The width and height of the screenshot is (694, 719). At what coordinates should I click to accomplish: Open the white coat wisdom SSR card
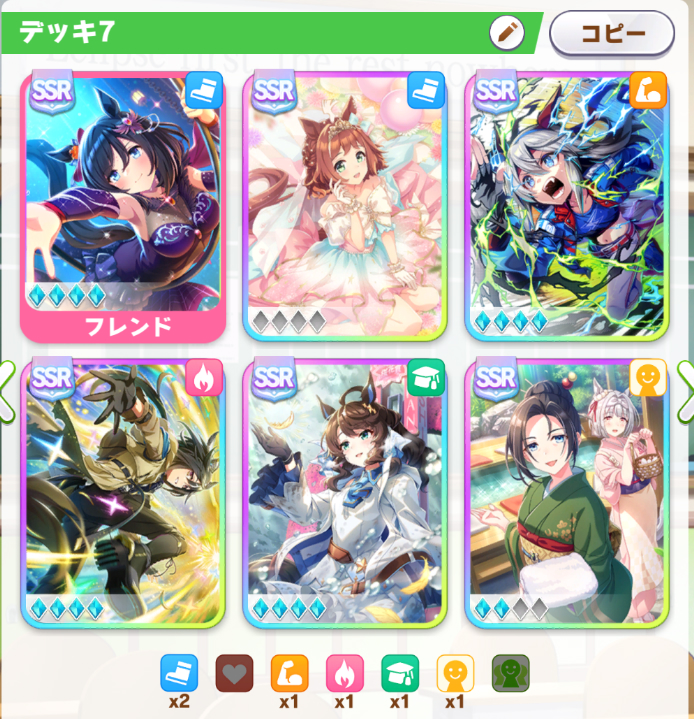point(345,492)
